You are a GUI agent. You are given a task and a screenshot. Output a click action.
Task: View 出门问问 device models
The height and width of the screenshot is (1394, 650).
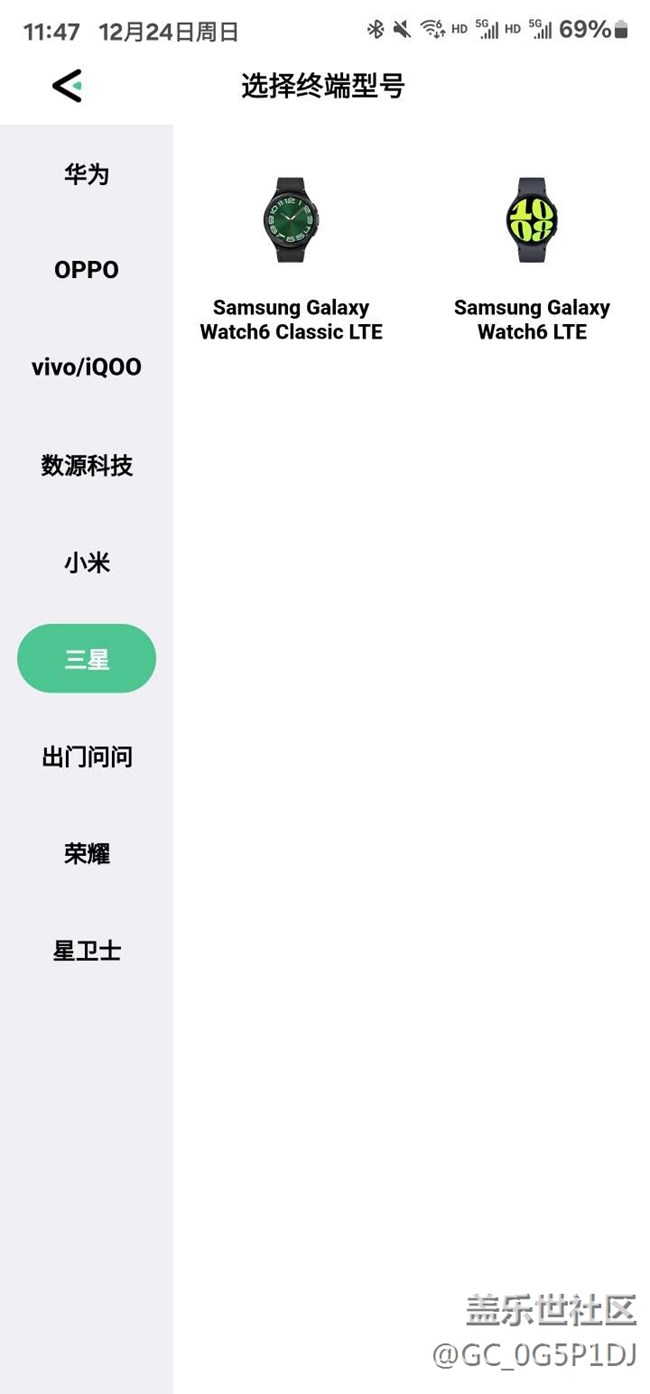coord(87,757)
